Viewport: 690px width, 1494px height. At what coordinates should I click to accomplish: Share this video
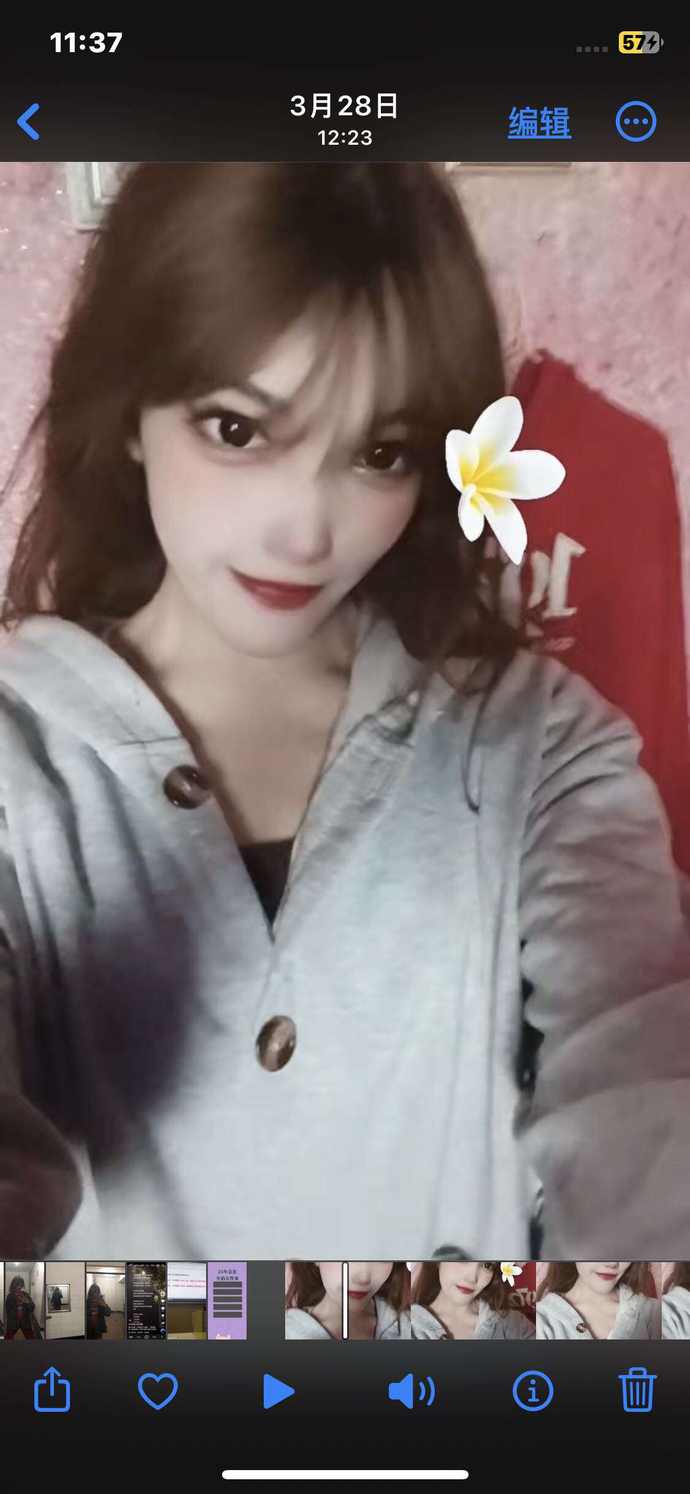coord(52,1390)
